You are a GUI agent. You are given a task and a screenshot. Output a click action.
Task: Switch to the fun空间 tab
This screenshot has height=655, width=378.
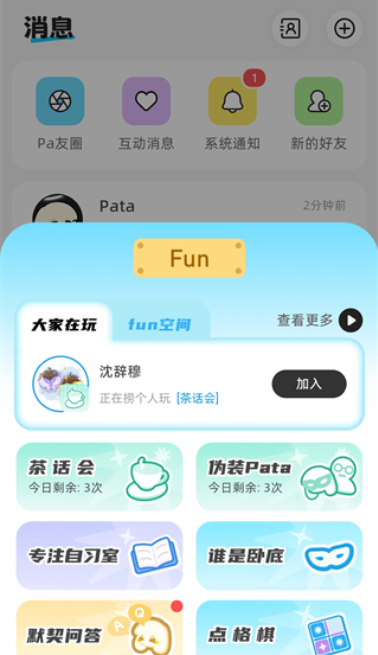pyautogui.click(x=160, y=325)
